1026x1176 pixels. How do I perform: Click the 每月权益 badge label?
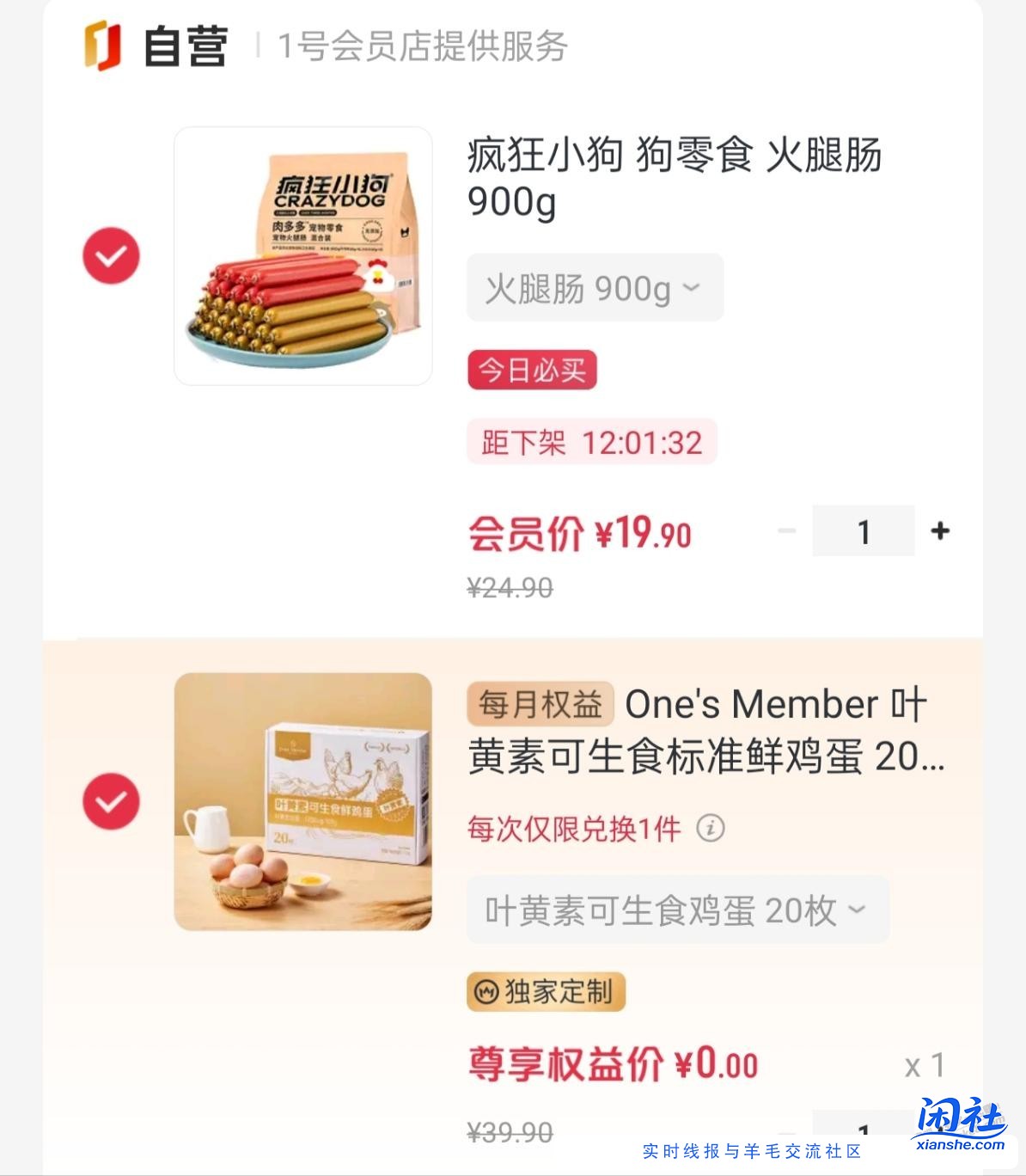pyautogui.click(x=538, y=703)
